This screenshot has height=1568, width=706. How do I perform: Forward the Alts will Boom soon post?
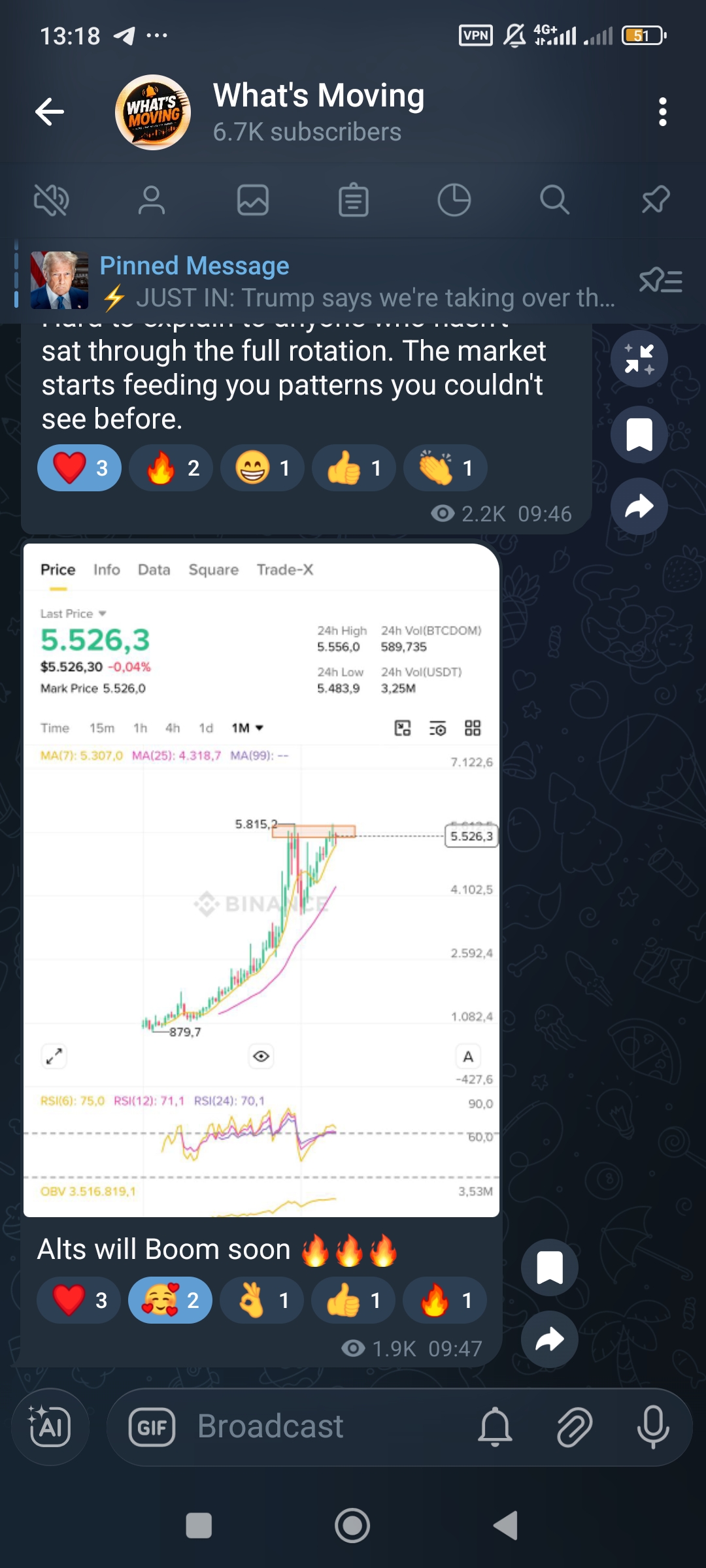pos(550,1339)
